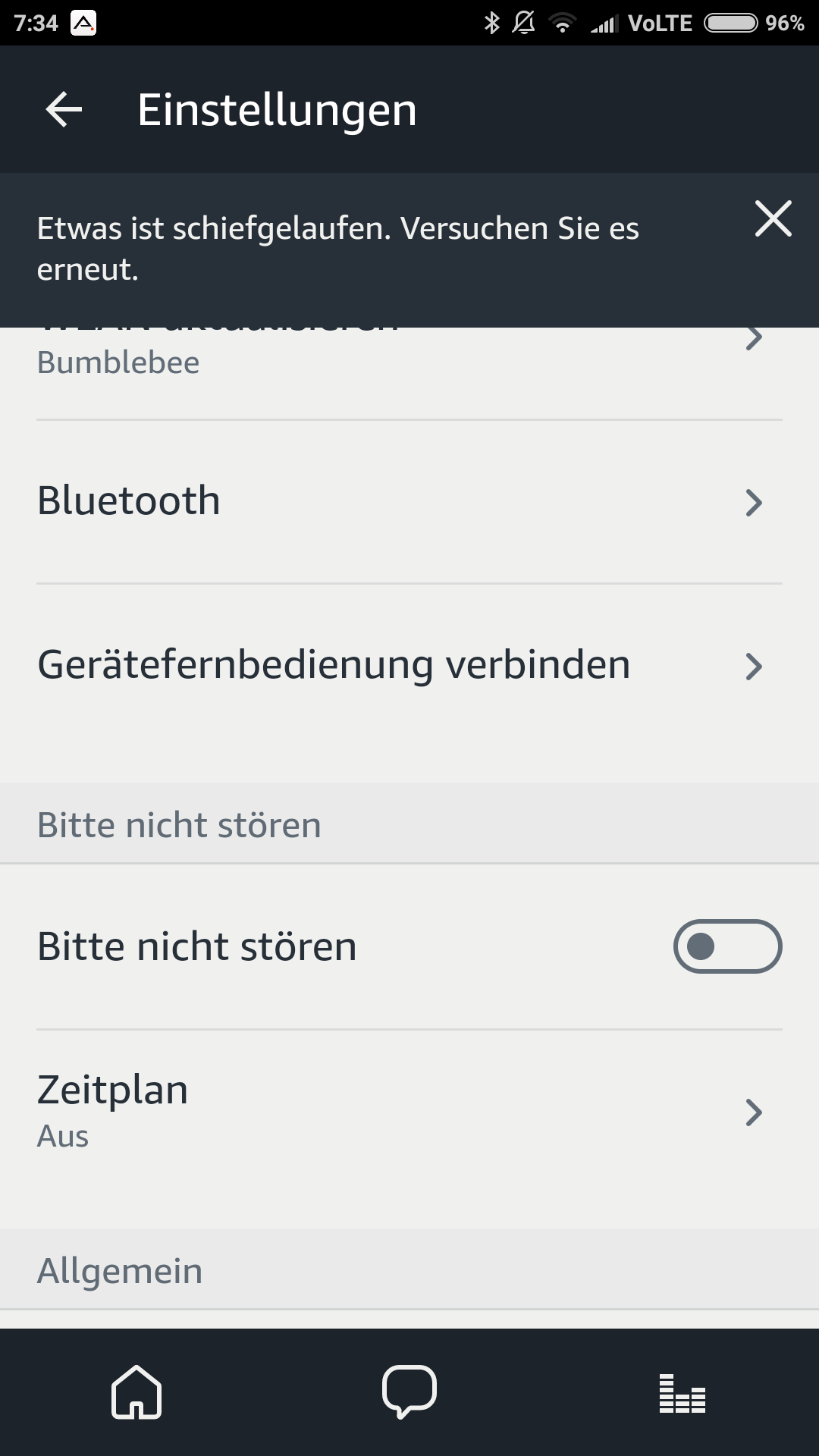Switch to the home tab
This screenshot has height=1456, width=819.
pos(136,1392)
